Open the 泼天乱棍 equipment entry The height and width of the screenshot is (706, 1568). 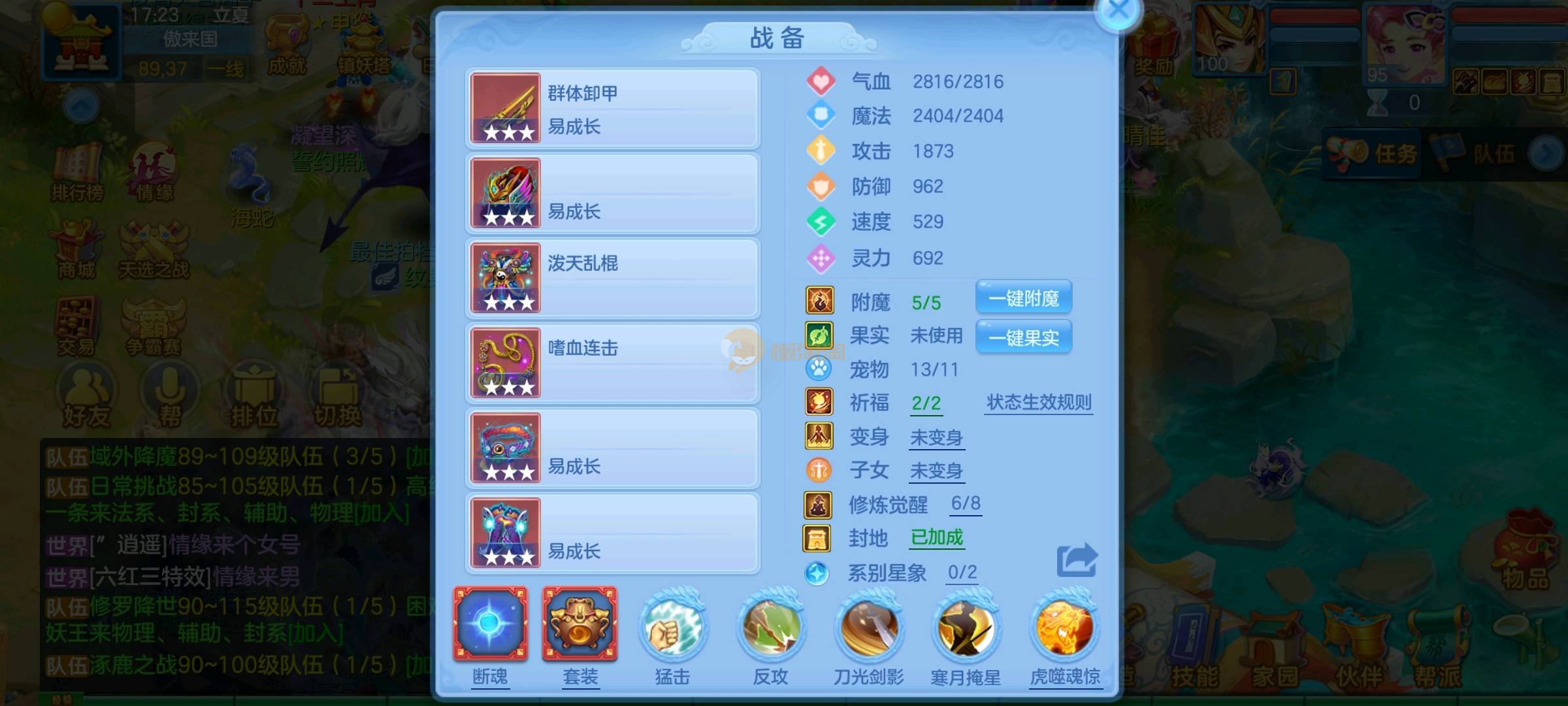pyautogui.click(x=613, y=278)
